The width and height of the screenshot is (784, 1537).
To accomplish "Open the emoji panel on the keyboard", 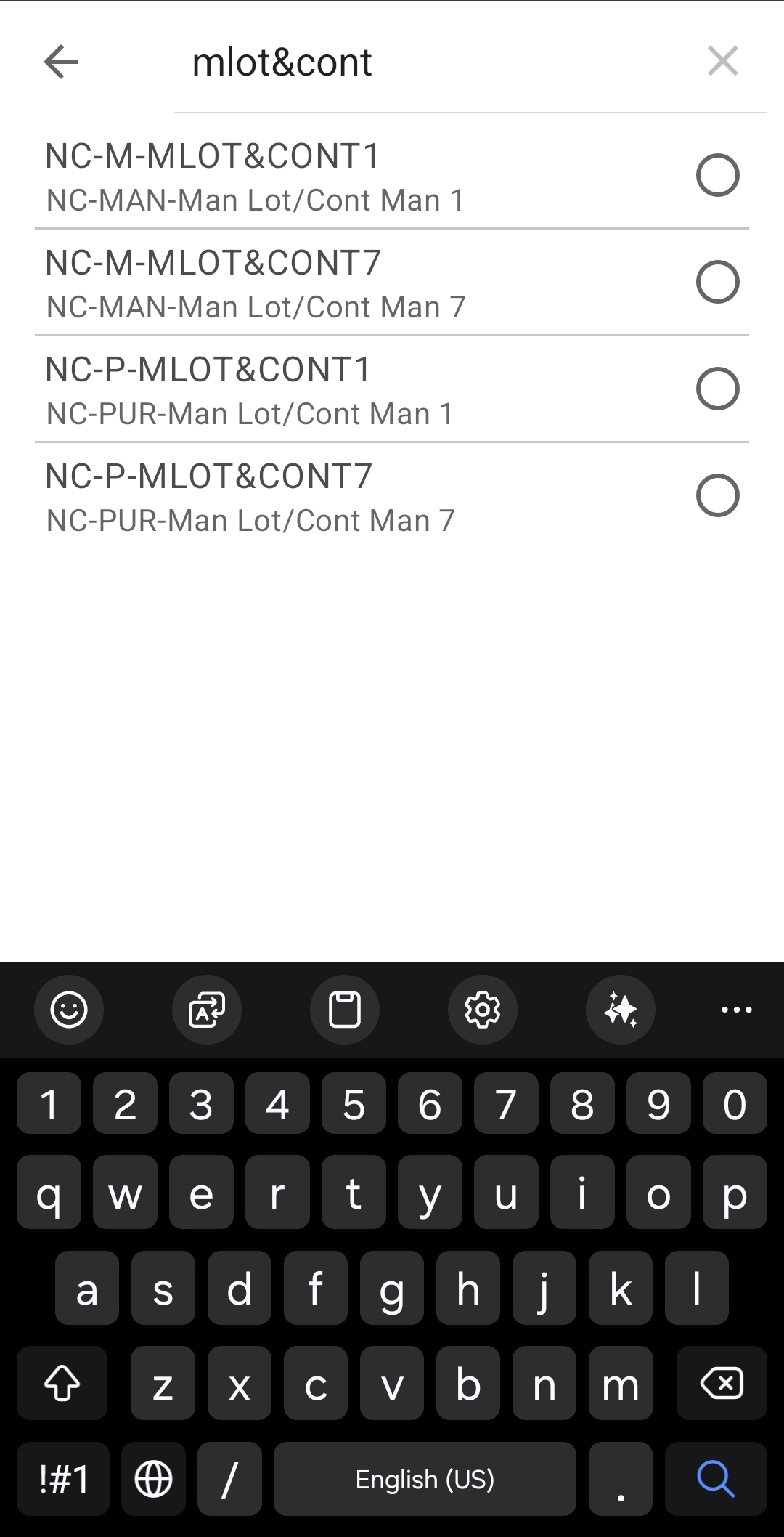I will pyautogui.click(x=69, y=1010).
